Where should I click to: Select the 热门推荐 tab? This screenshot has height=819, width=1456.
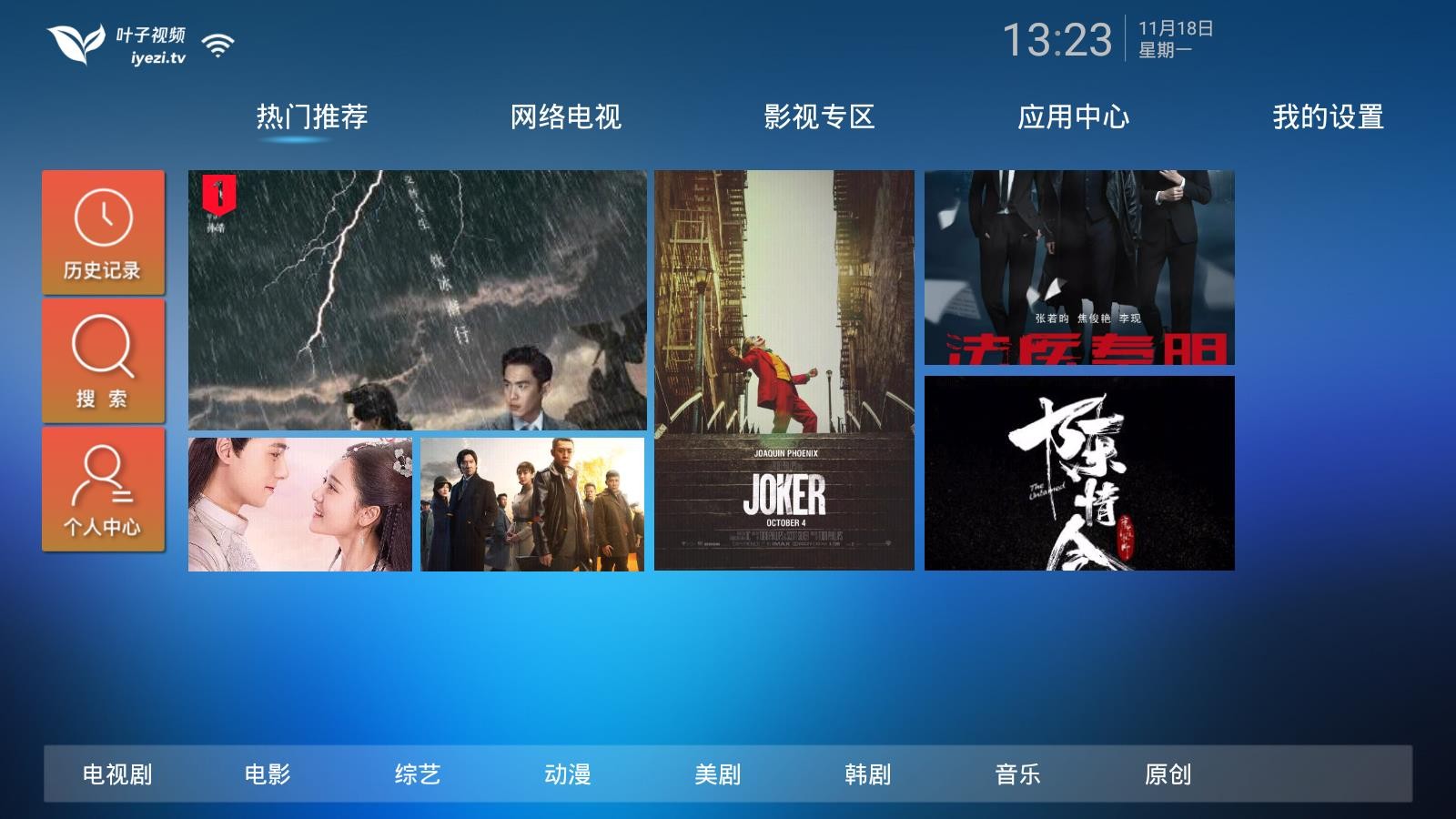[x=311, y=116]
